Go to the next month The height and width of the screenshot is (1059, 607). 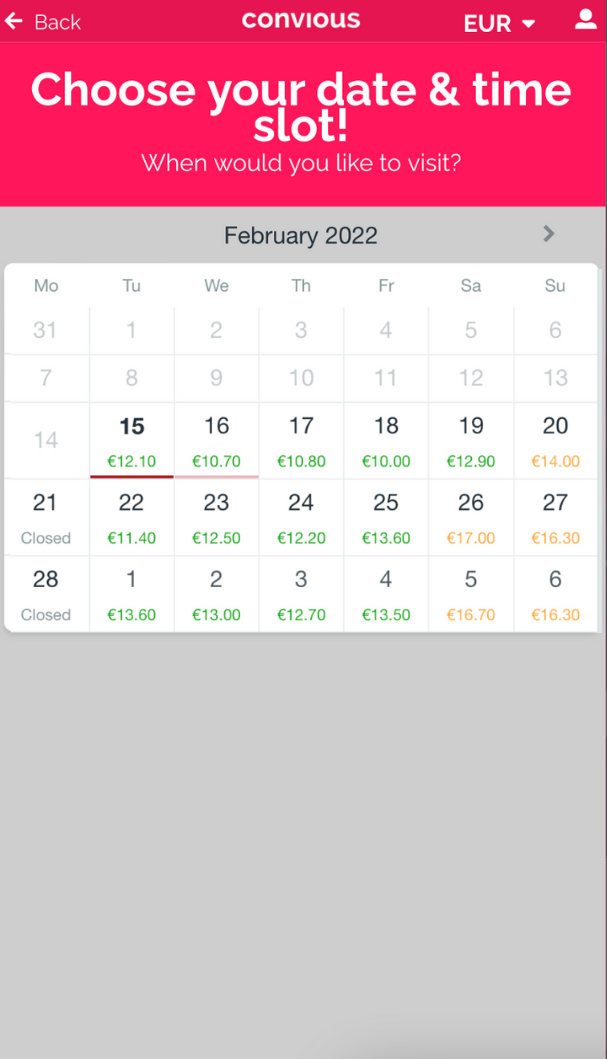[548, 234]
